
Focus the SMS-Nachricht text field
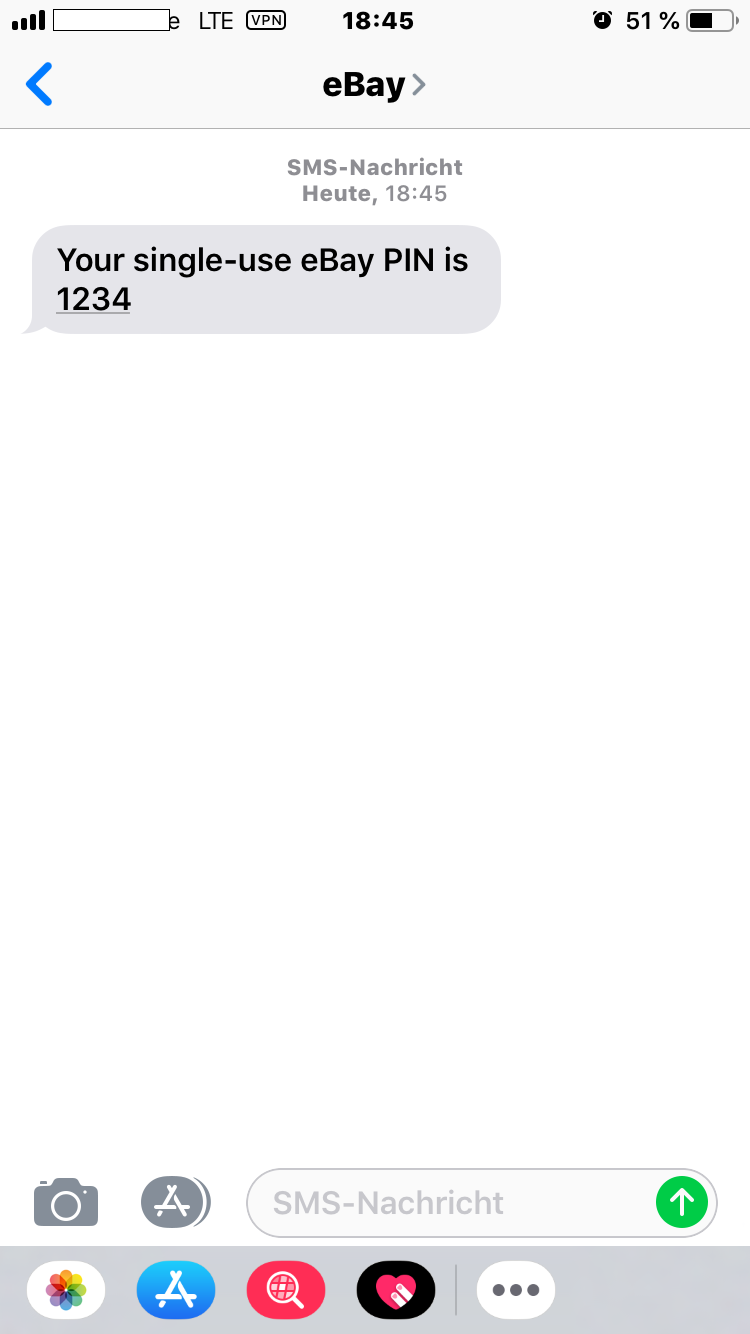click(452, 1203)
